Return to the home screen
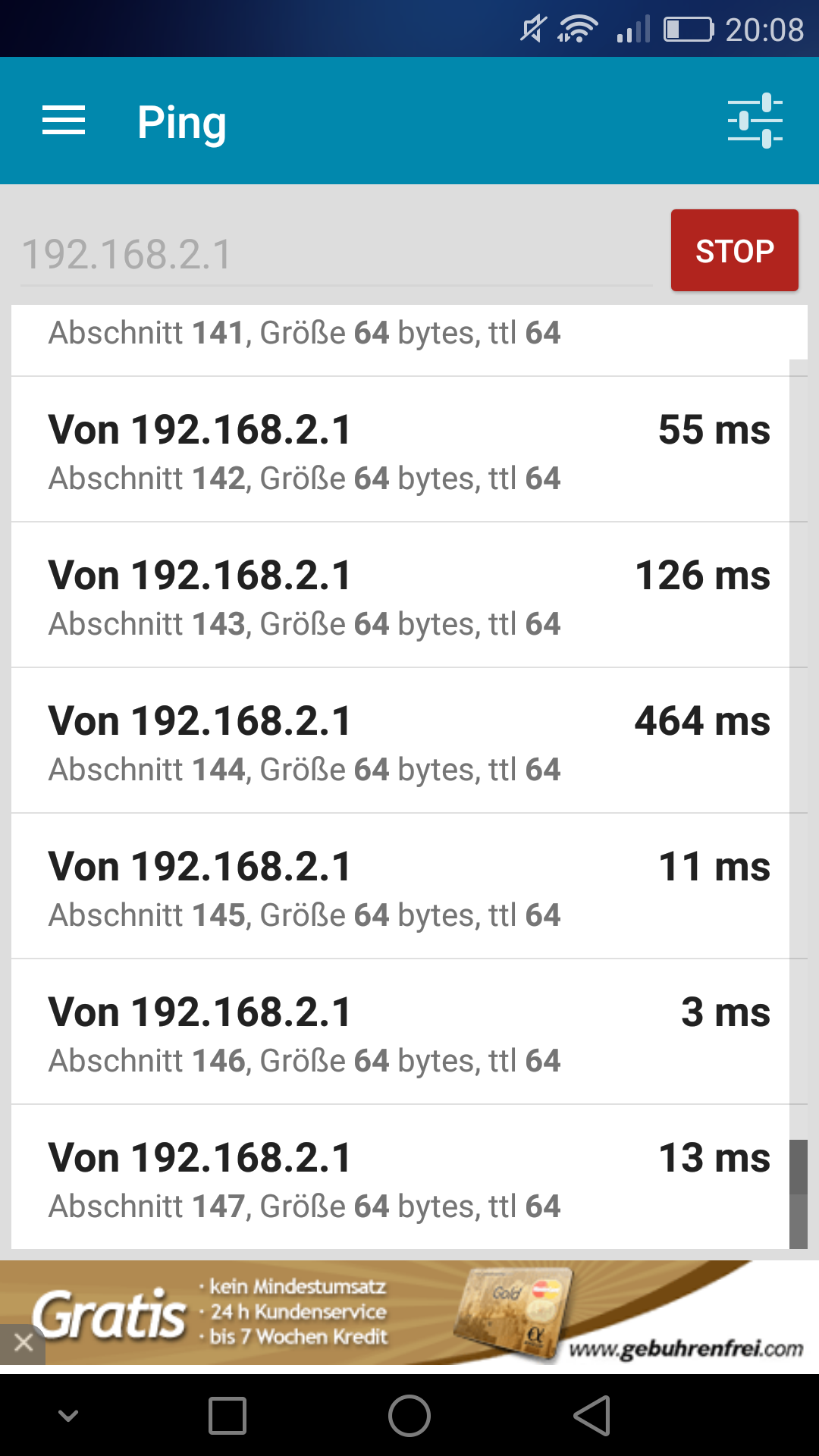 [409, 1416]
